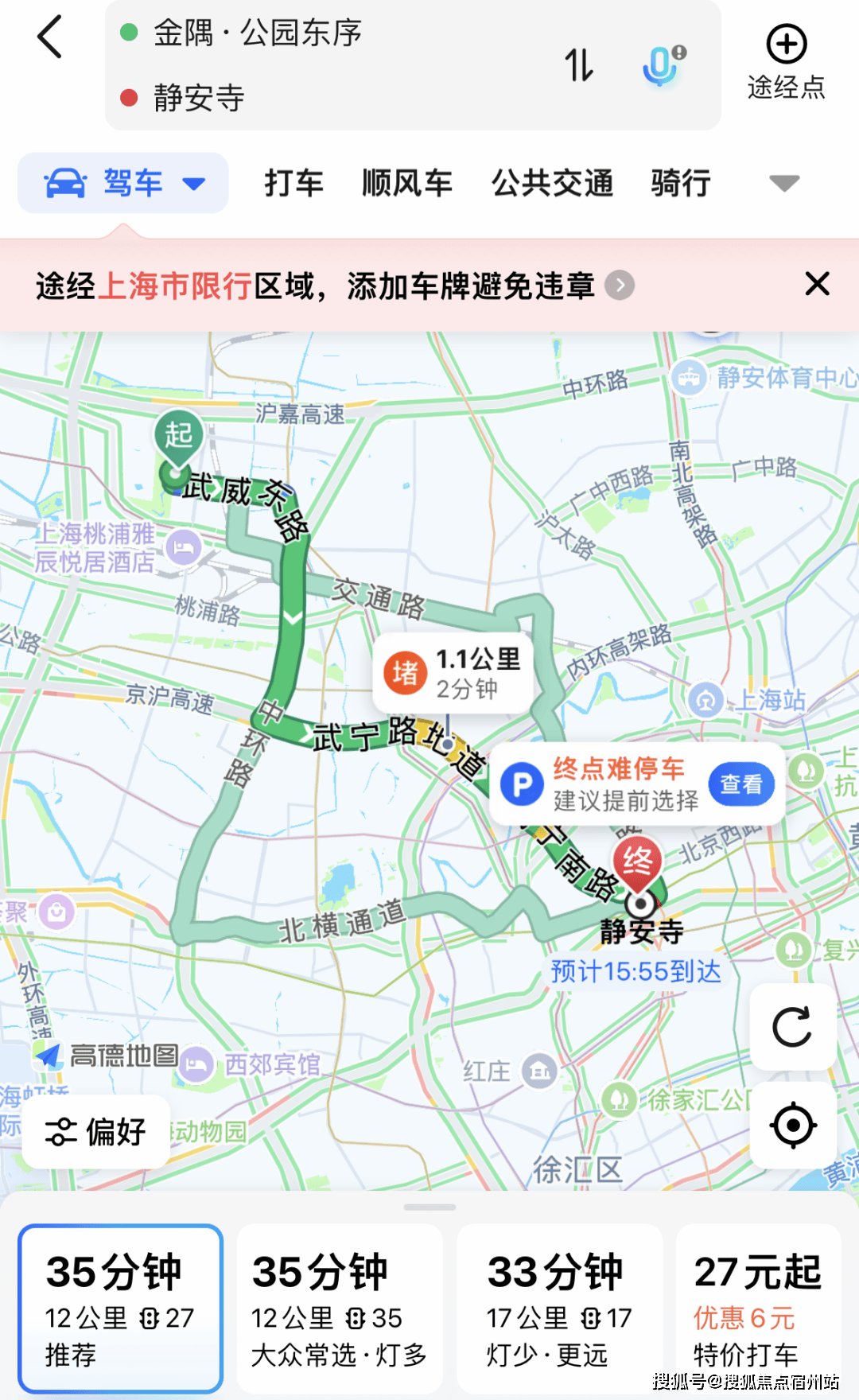This screenshot has height=1400, width=859.
Task: Refresh the route
Action: (x=792, y=1027)
